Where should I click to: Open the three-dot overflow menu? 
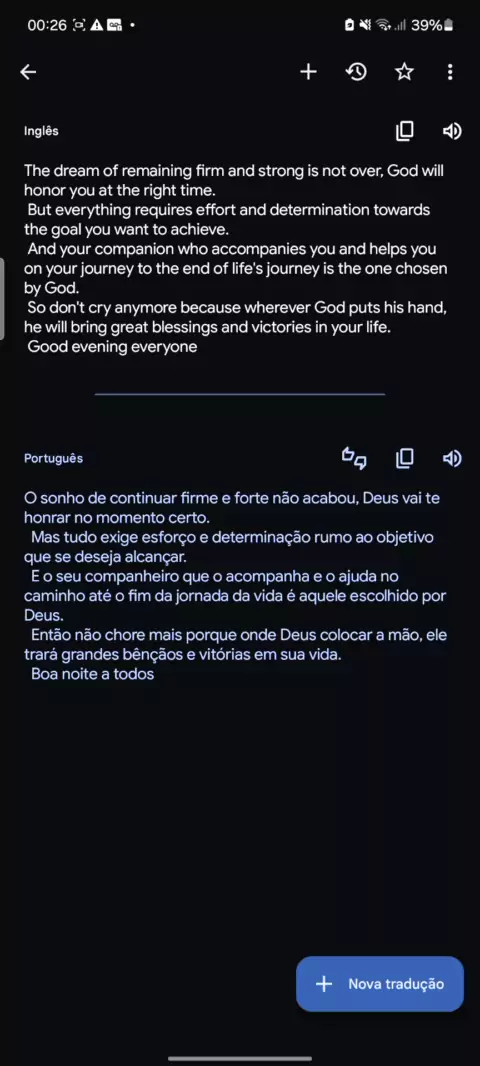450,71
